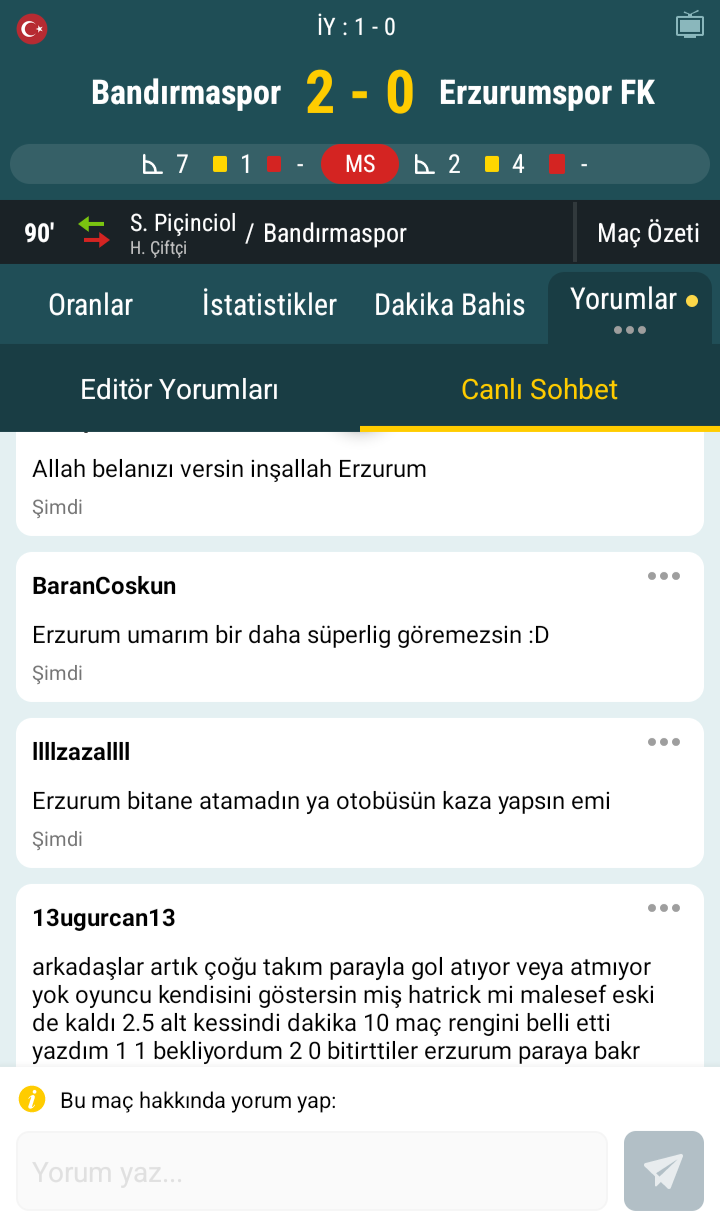Screen dimensions: 720x1224
Task: Tap the Yorum yaz comment field
Action: pos(312,1171)
